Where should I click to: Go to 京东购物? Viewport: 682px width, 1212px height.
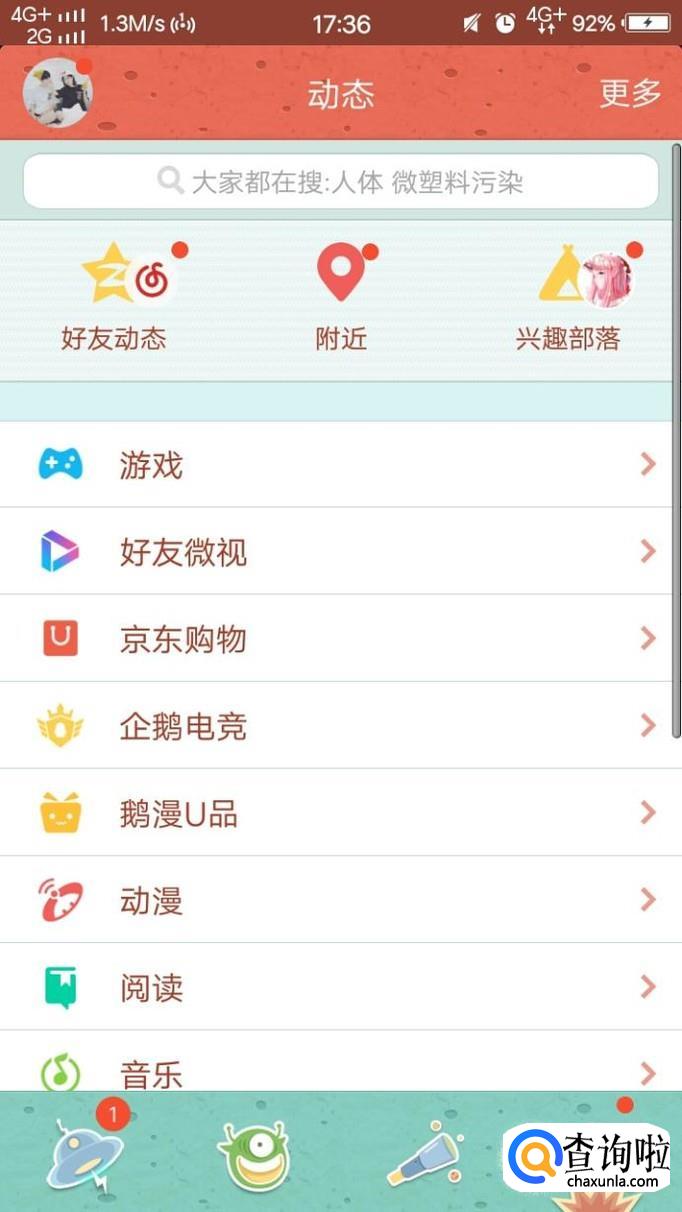340,638
